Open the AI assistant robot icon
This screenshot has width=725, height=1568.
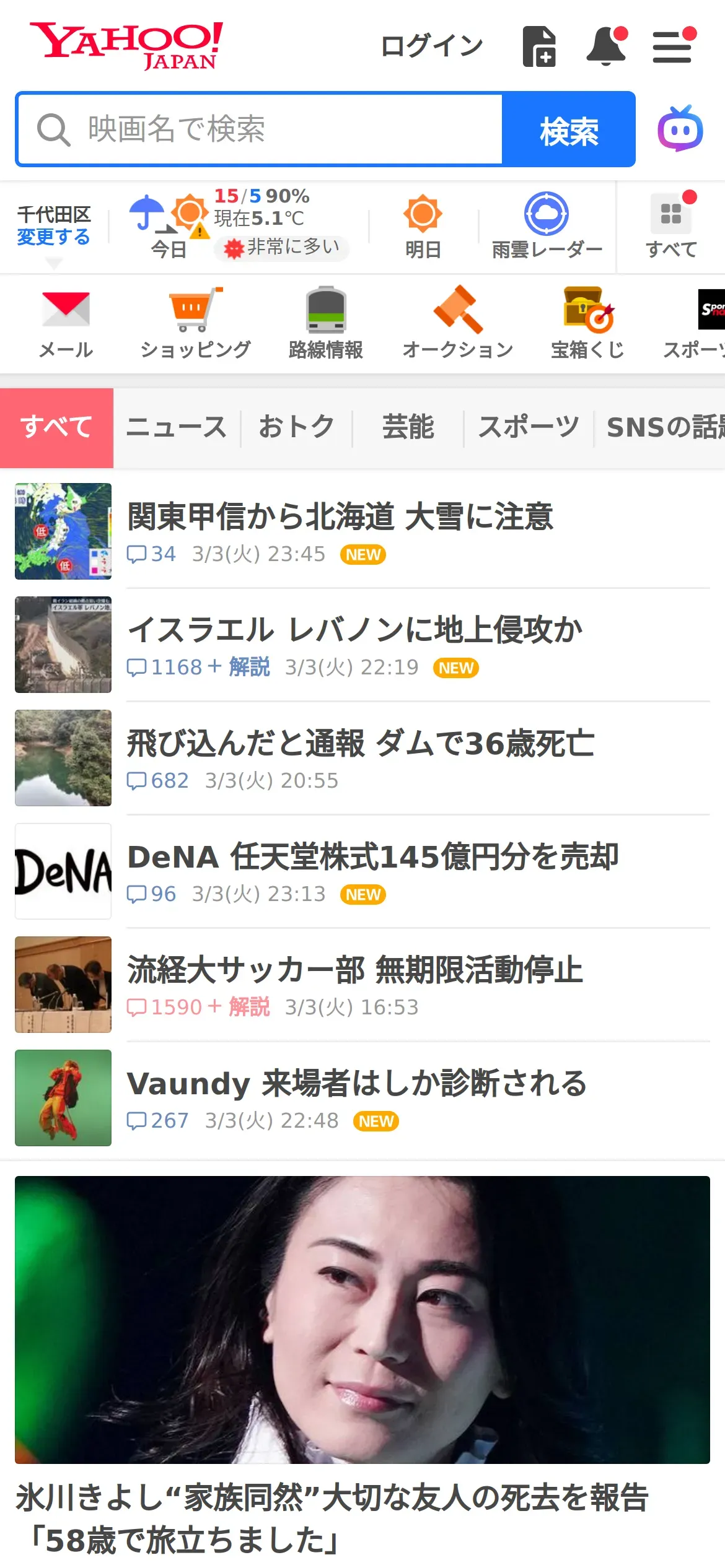click(x=680, y=129)
